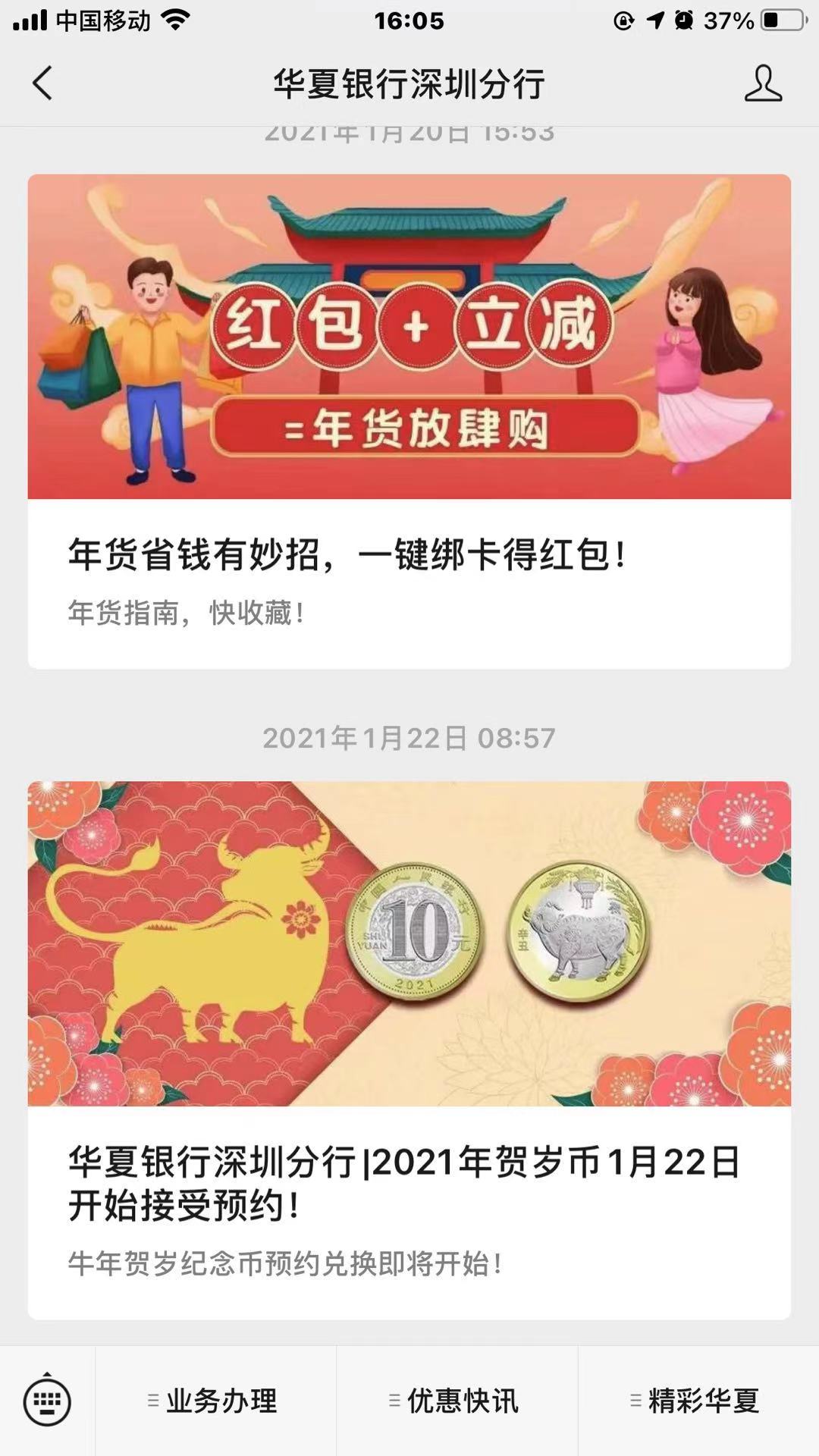Viewport: 819px width, 1456px height.
Task: Expand the 精彩华夏 menu
Action: (x=698, y=1401)
